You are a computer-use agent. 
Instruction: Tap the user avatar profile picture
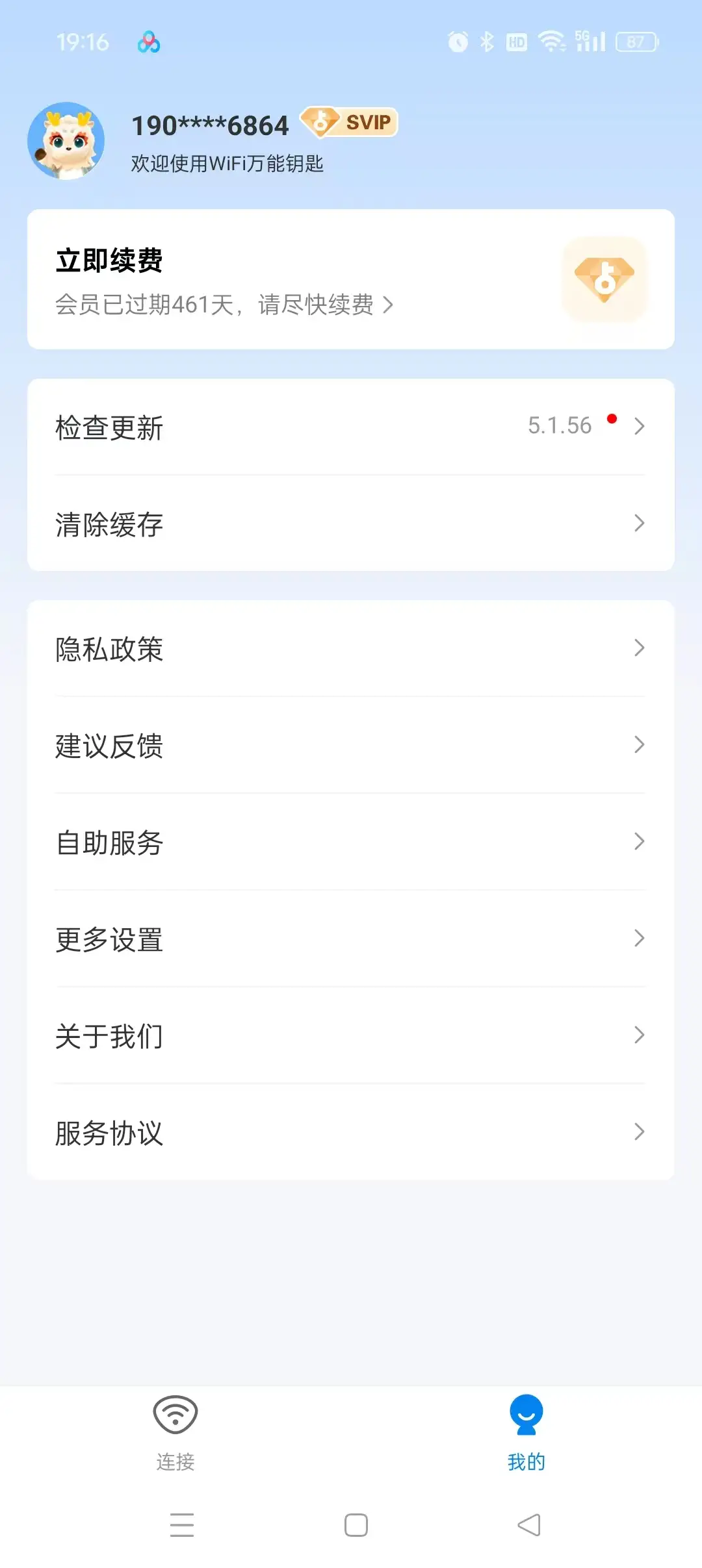(67, 140)
